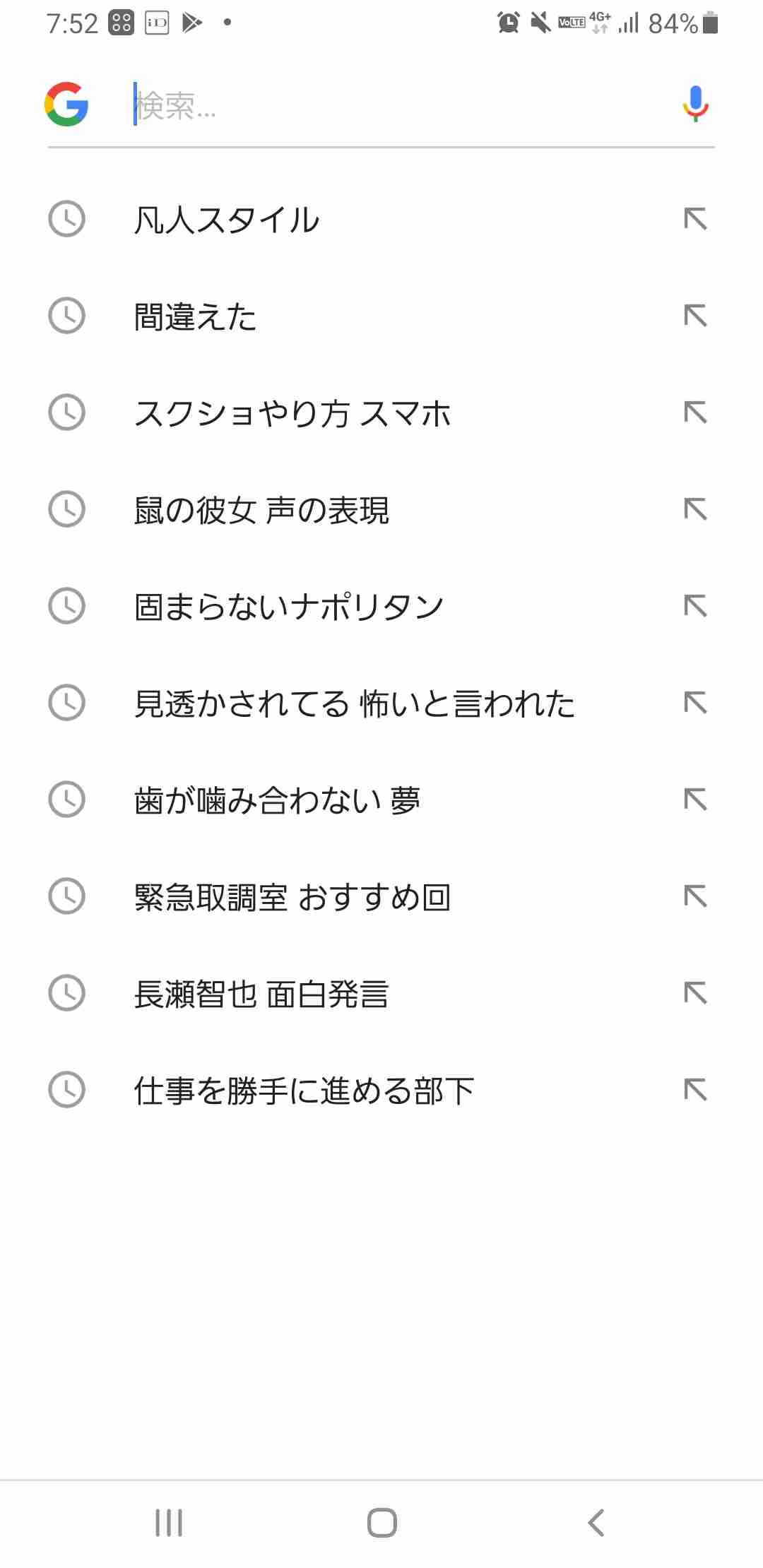763x1568 pixels.
Task: Tap the Google logo icon
Action: click(x=64, y=105)
